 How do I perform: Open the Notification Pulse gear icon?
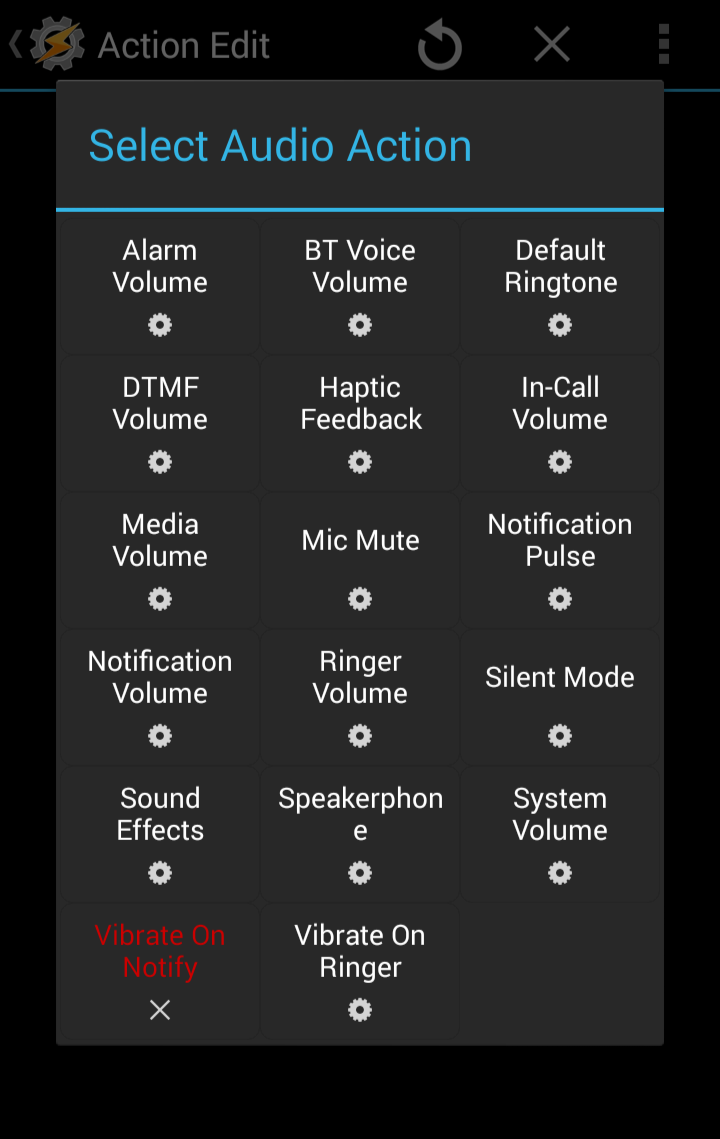559,598
